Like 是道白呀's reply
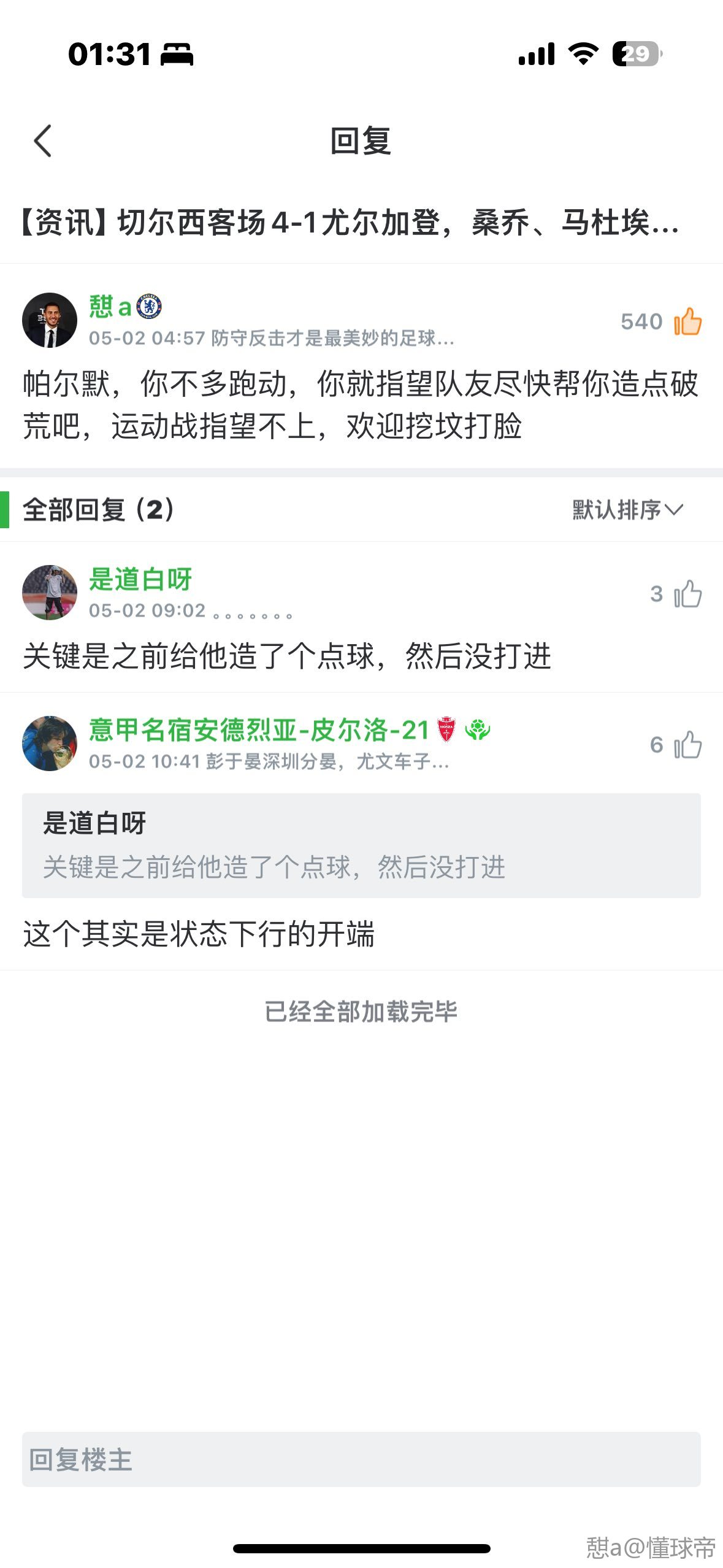The width and height of the screenshot is (723, 1568). 687,594
